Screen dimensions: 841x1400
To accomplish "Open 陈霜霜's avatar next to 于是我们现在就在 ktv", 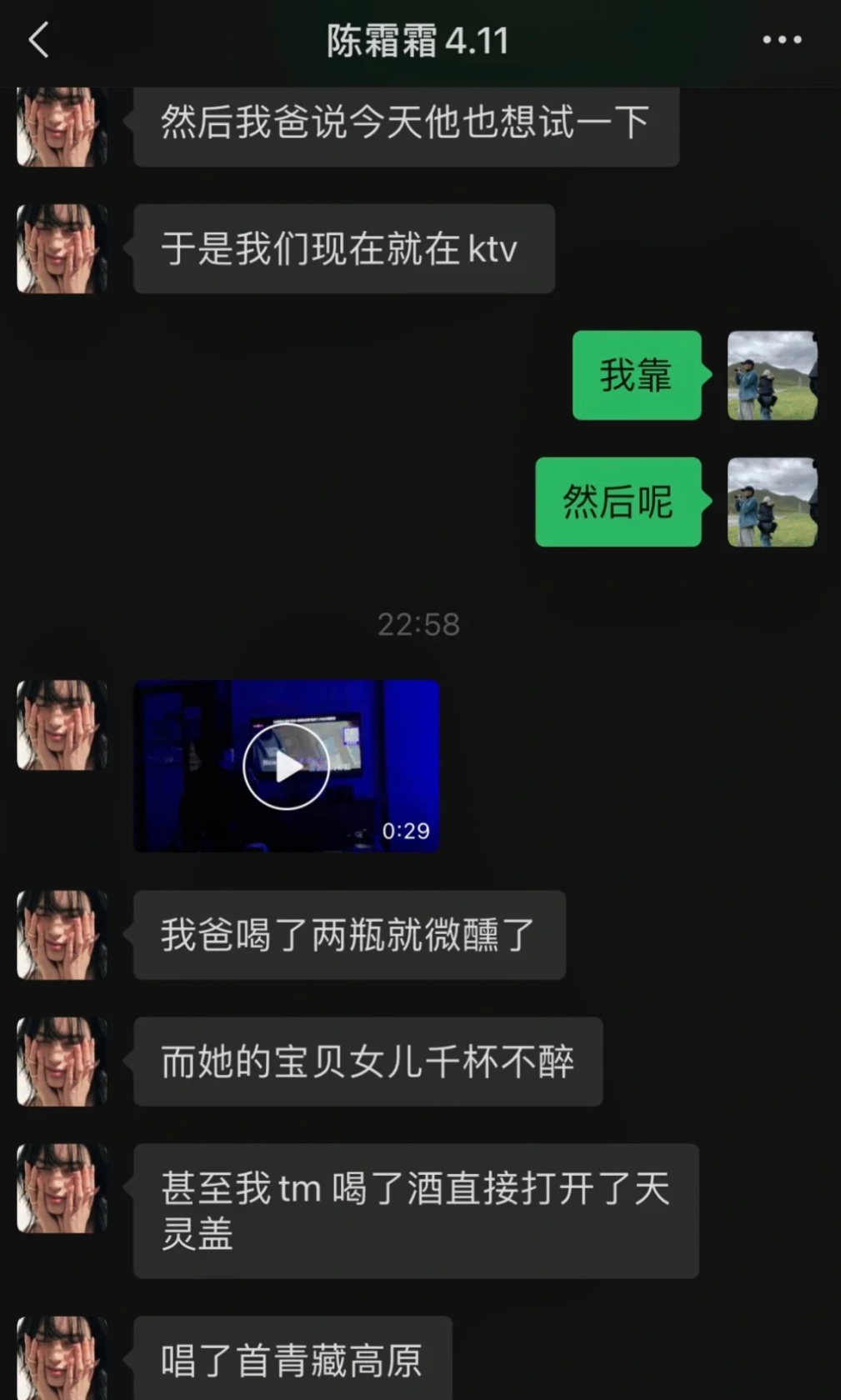I will (x=62, y=248).
